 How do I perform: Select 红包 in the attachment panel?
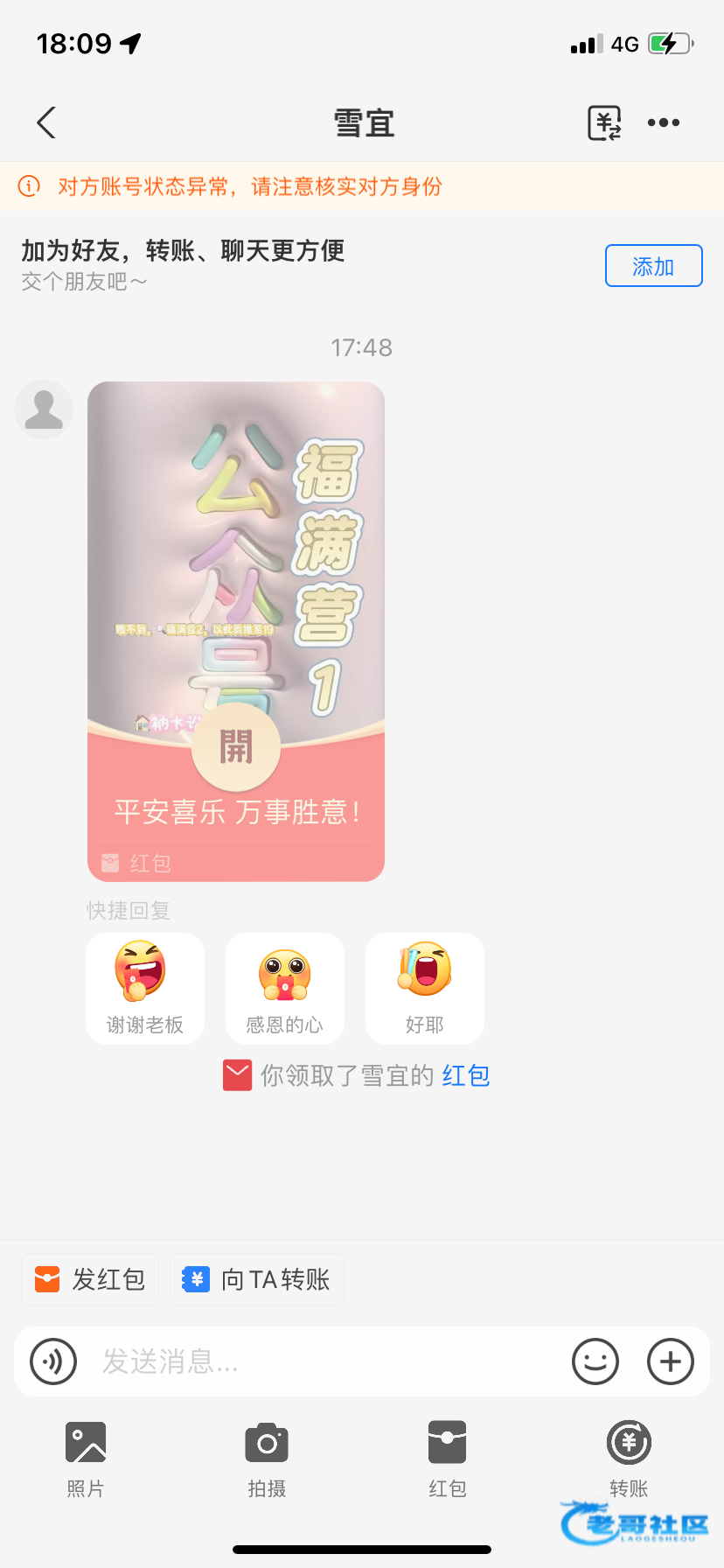pos(448,1457)
